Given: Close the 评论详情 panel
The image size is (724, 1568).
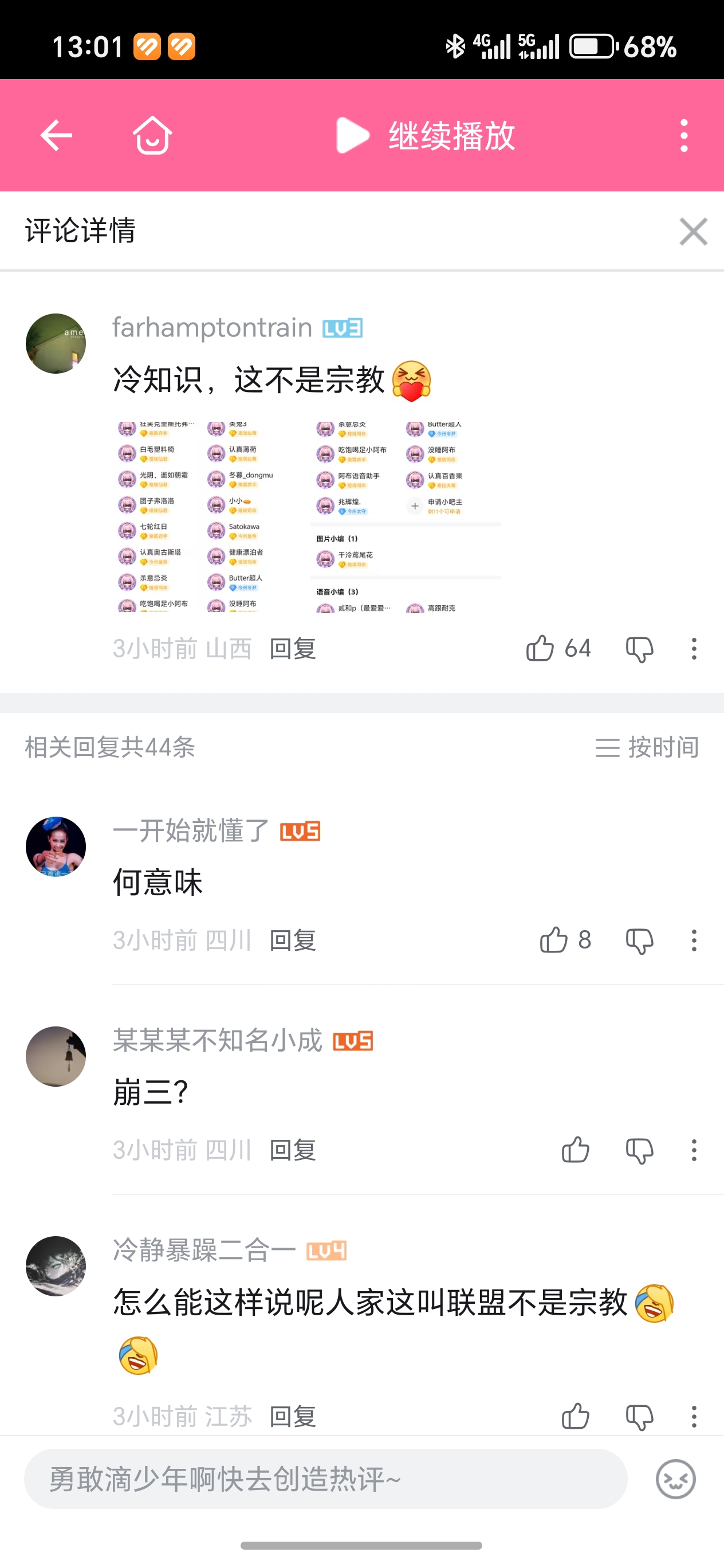Looking at the screenshot, I should [x=693, y=232].
